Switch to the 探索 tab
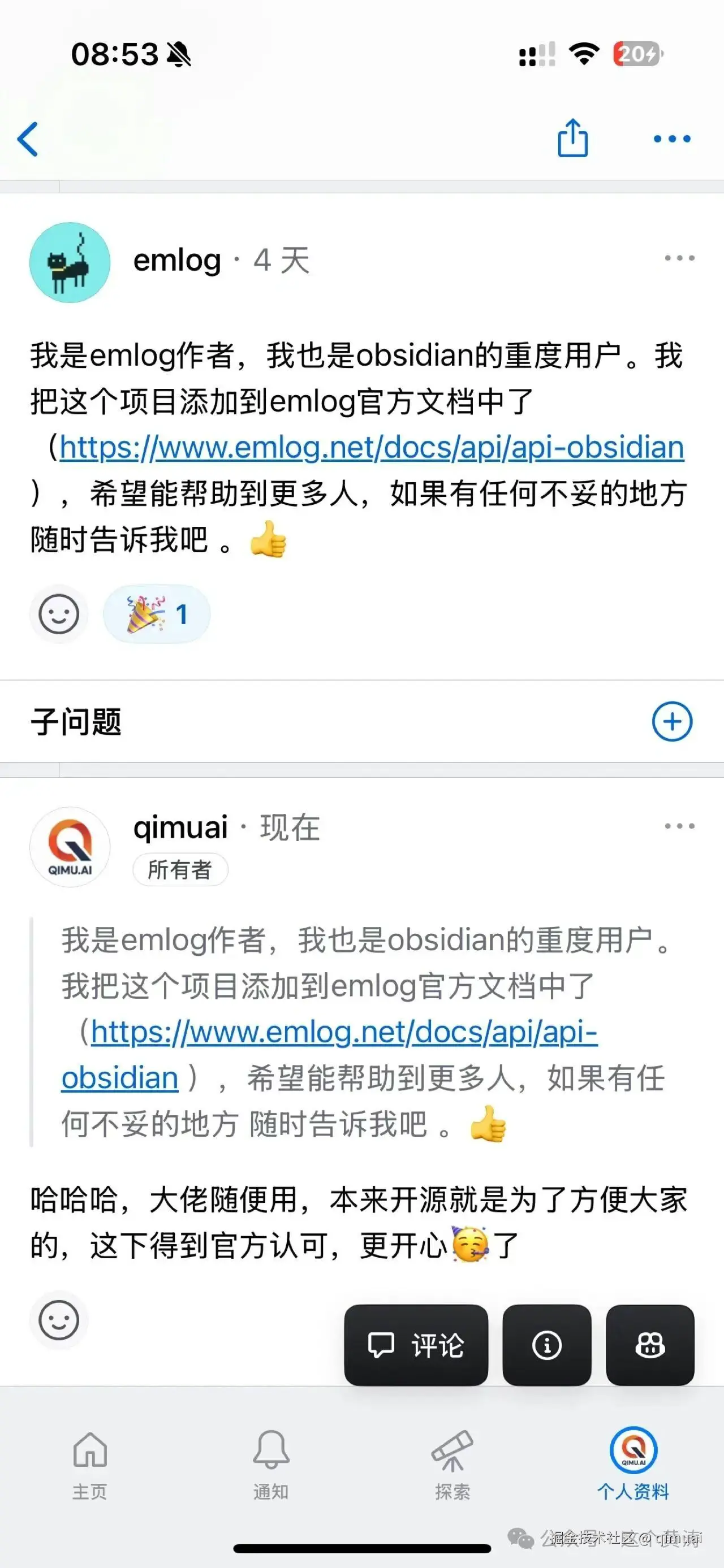Screen dimensions: 724x1568 click(452, 1464)
